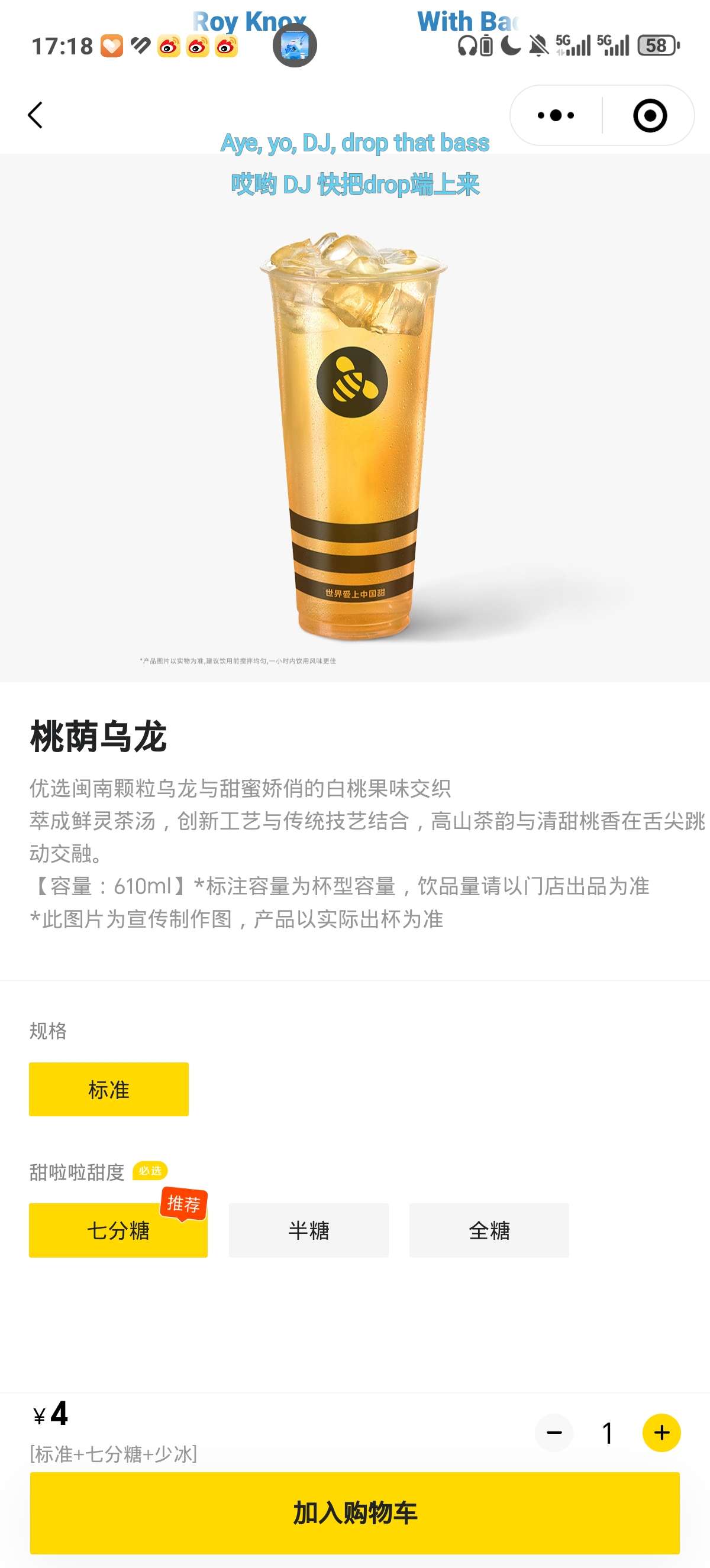The width and height of the screenshot is (710, 1568).
Task: Close the mini program
Action: coord(650,115)
